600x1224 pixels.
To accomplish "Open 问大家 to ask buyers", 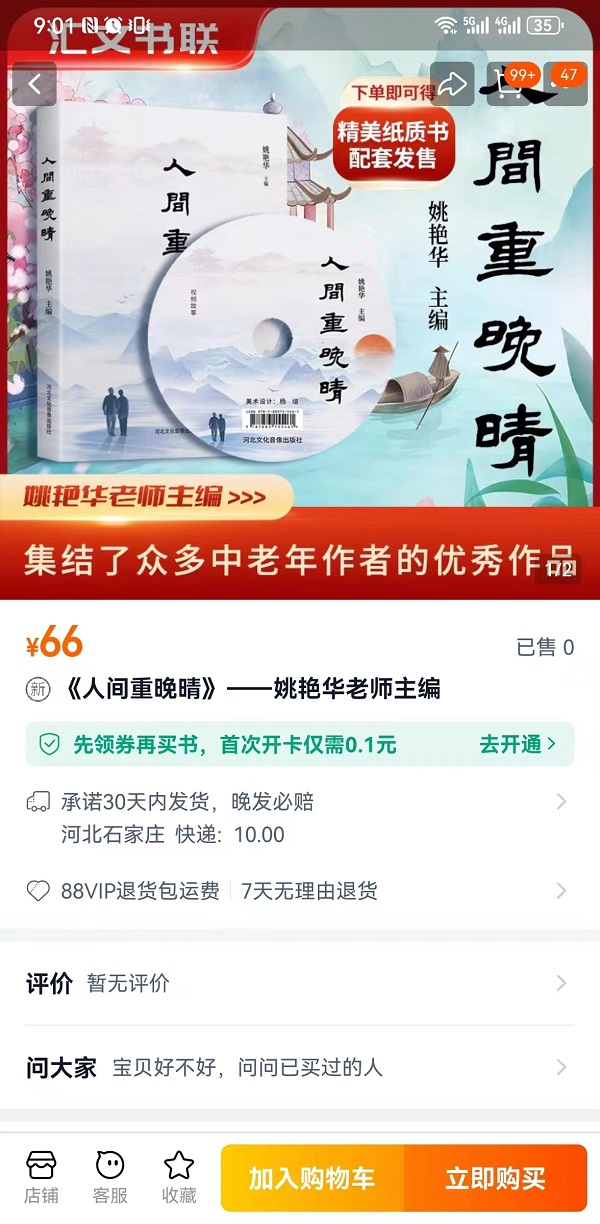I will (x=299, y=1067).
